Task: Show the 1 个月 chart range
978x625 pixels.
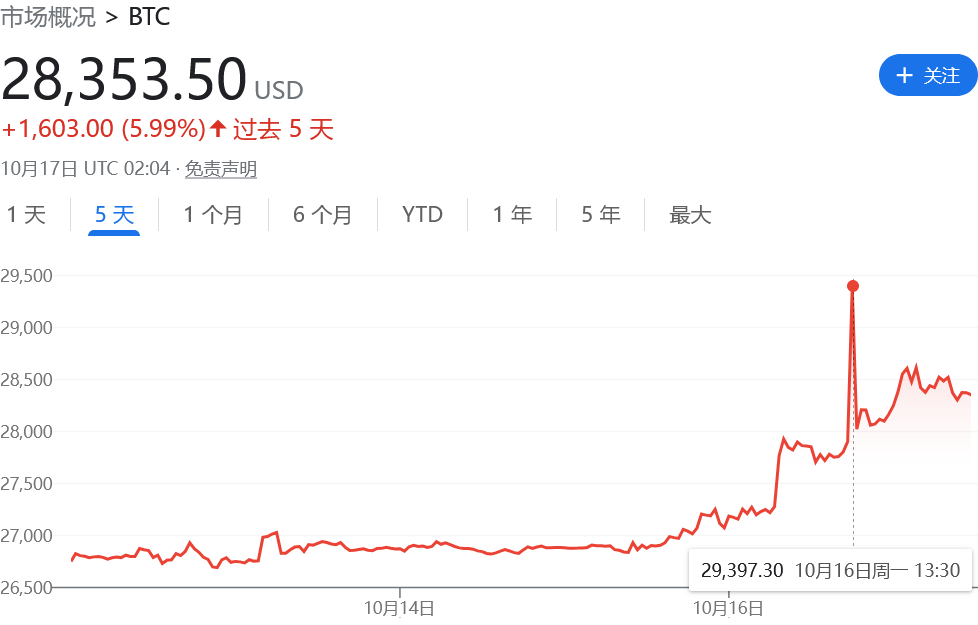Action: coord(213,215)
